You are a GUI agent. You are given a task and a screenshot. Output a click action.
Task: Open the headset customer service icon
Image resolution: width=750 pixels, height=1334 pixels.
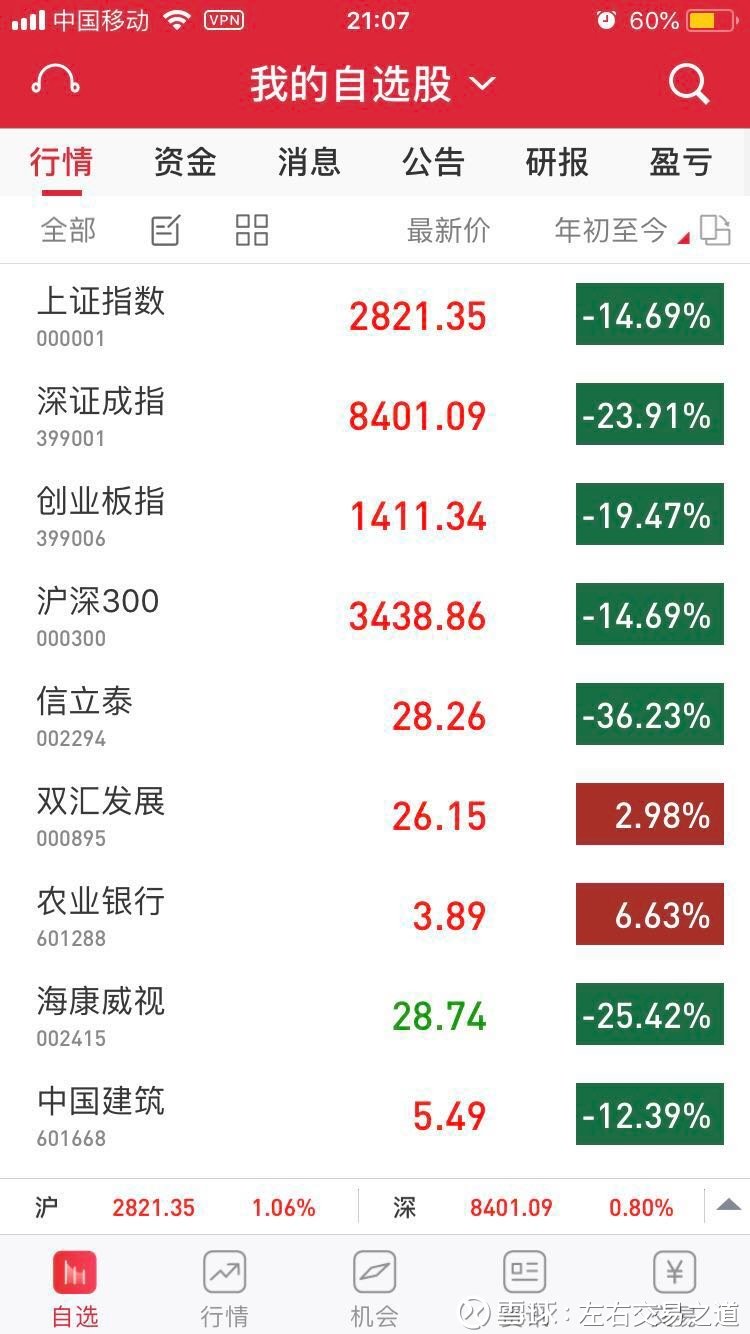(x=56, y=82)
